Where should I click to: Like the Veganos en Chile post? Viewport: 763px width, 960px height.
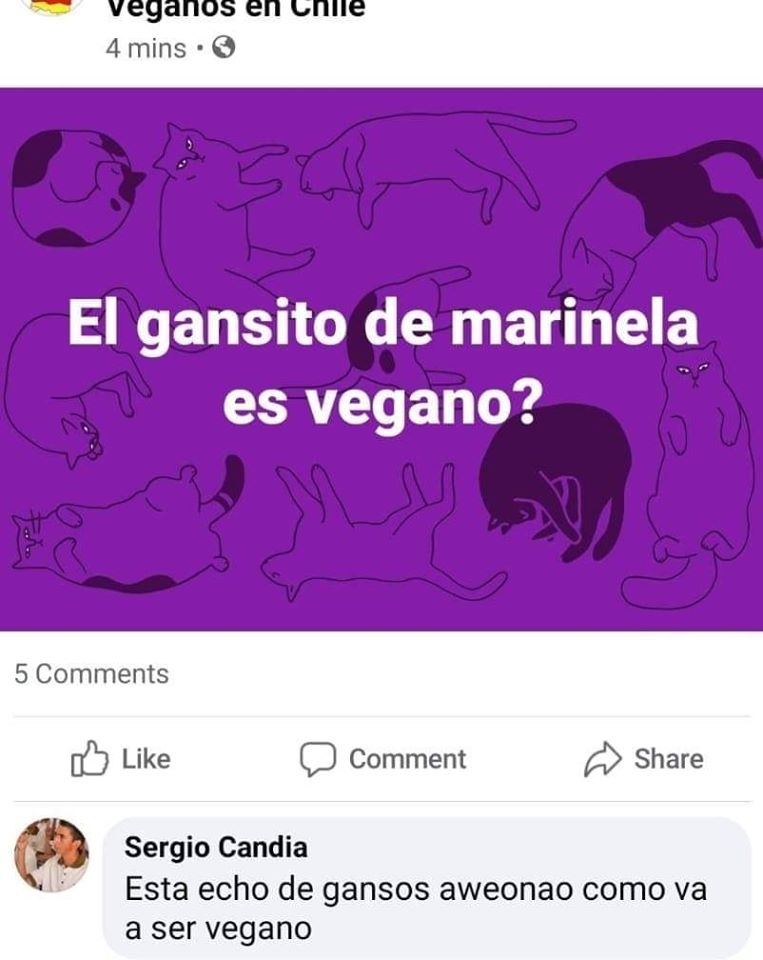tap(121, 759)
